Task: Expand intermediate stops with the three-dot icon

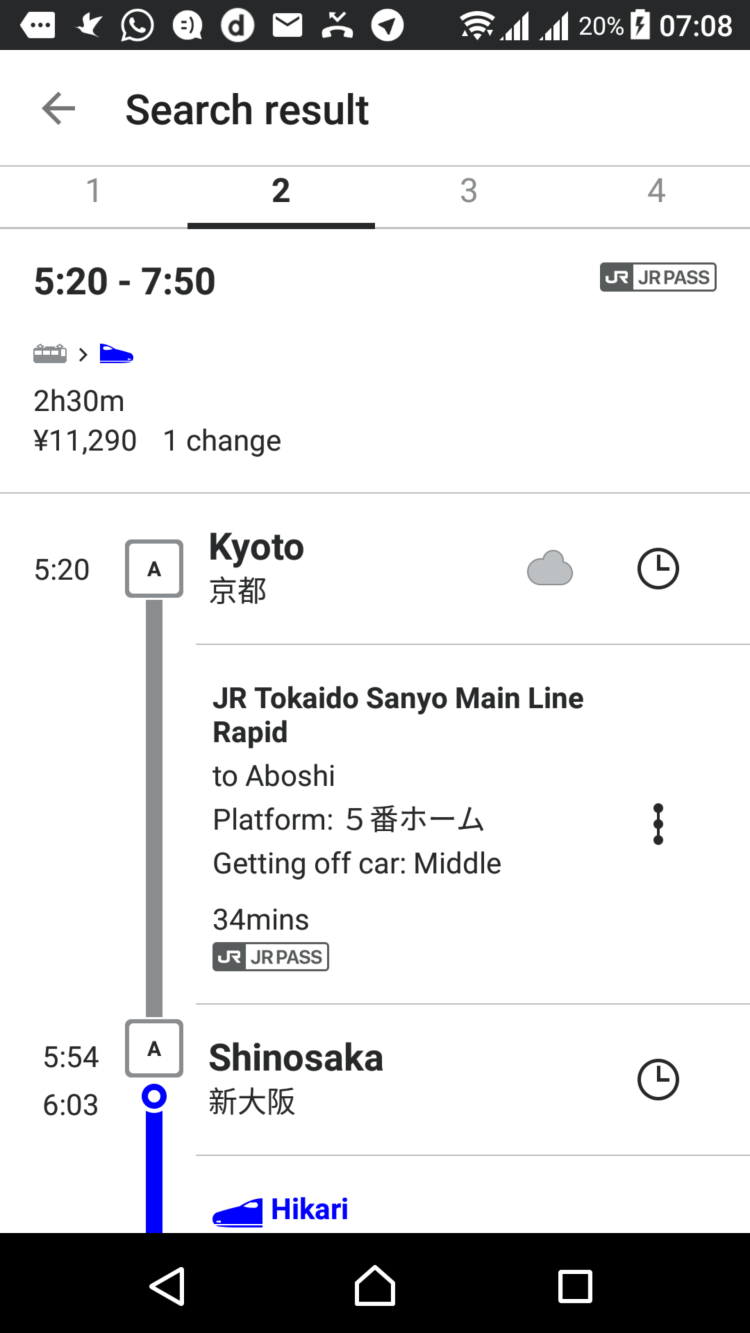Action: pyautogui.click(x=657, y=823)
